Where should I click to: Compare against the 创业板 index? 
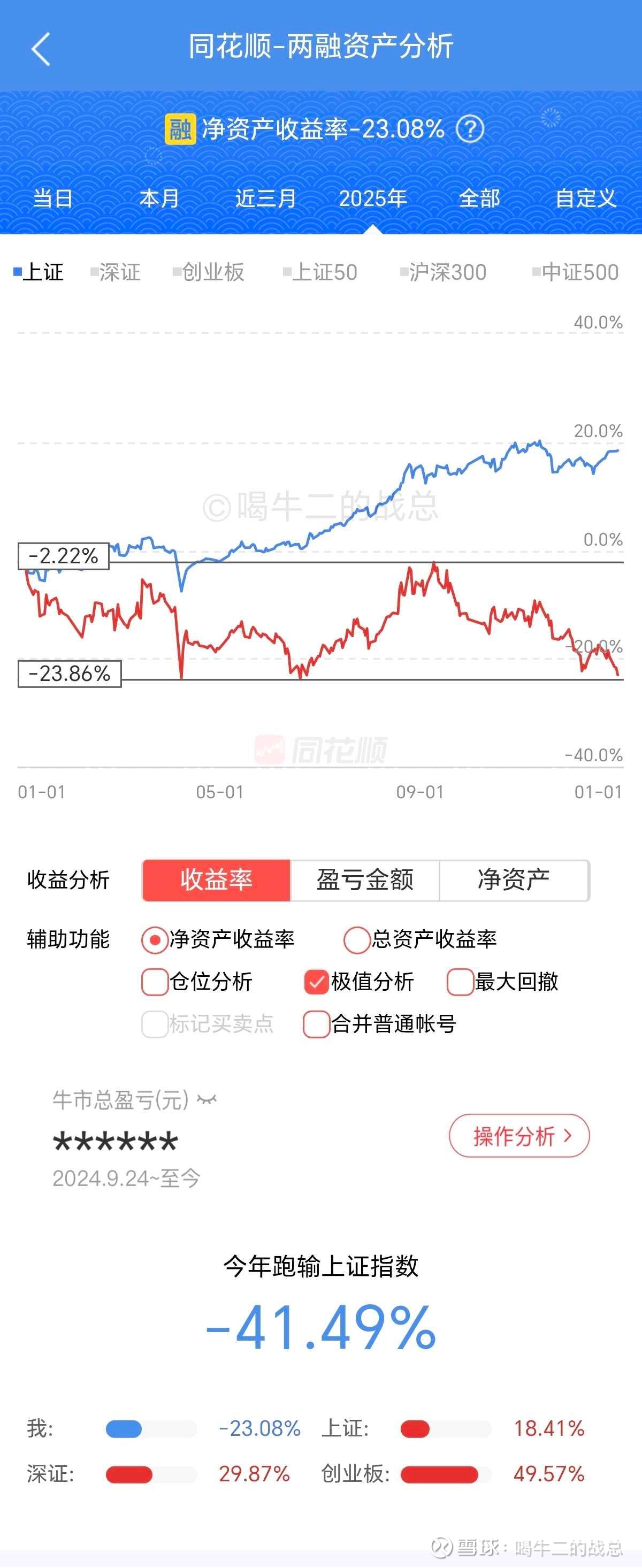tap(209, 272)
